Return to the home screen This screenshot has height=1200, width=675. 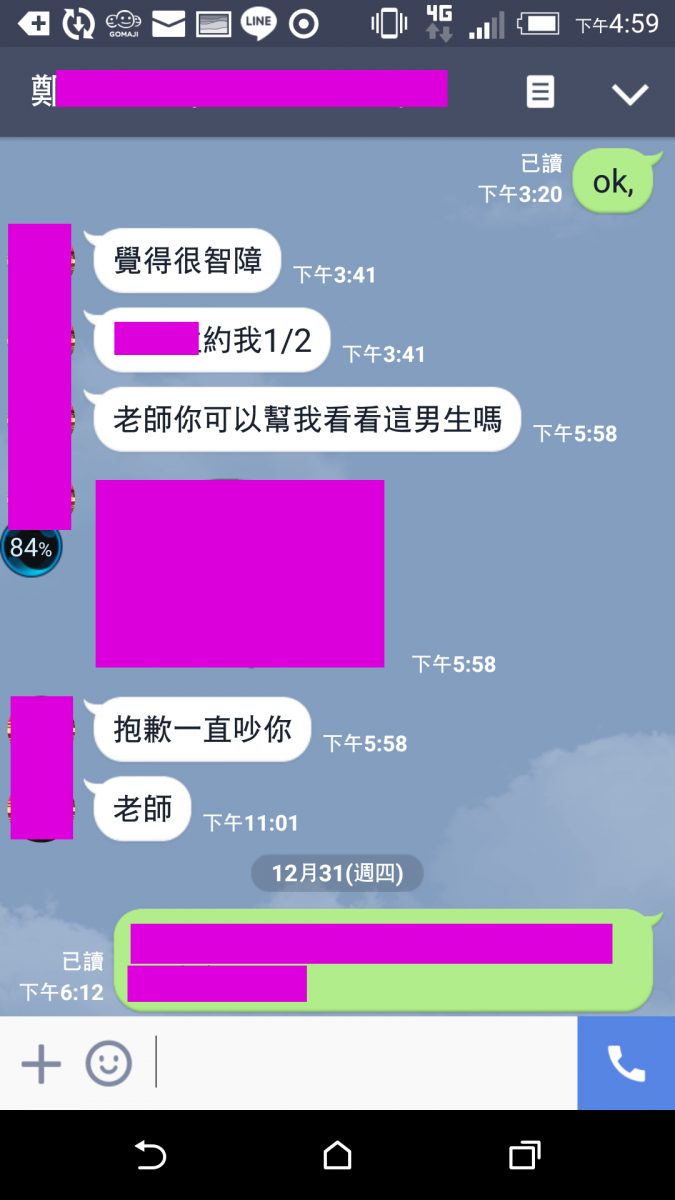click(x=337, y=1156)
